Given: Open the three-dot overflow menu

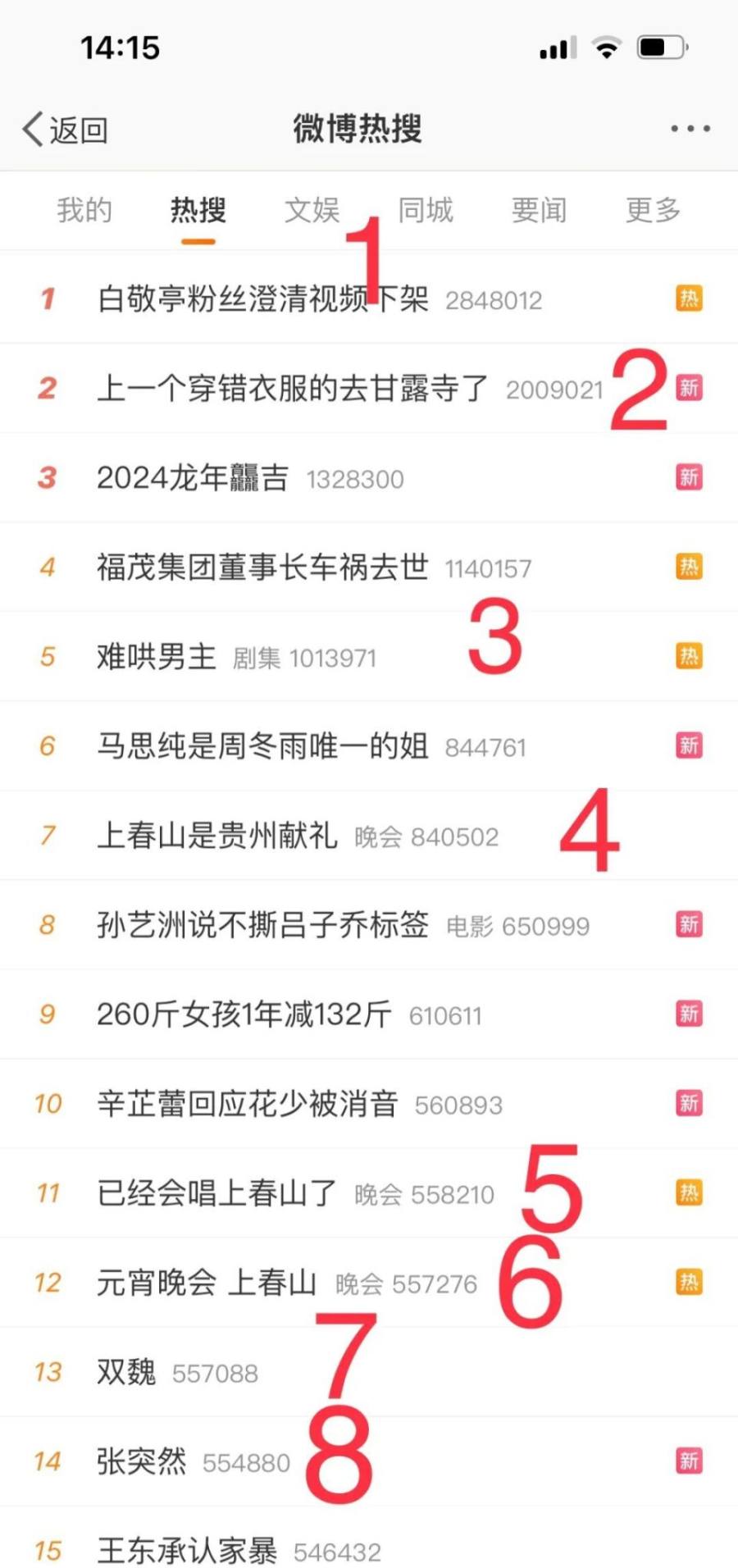Looking at the screenshot, I should click(x=690, y=129).
